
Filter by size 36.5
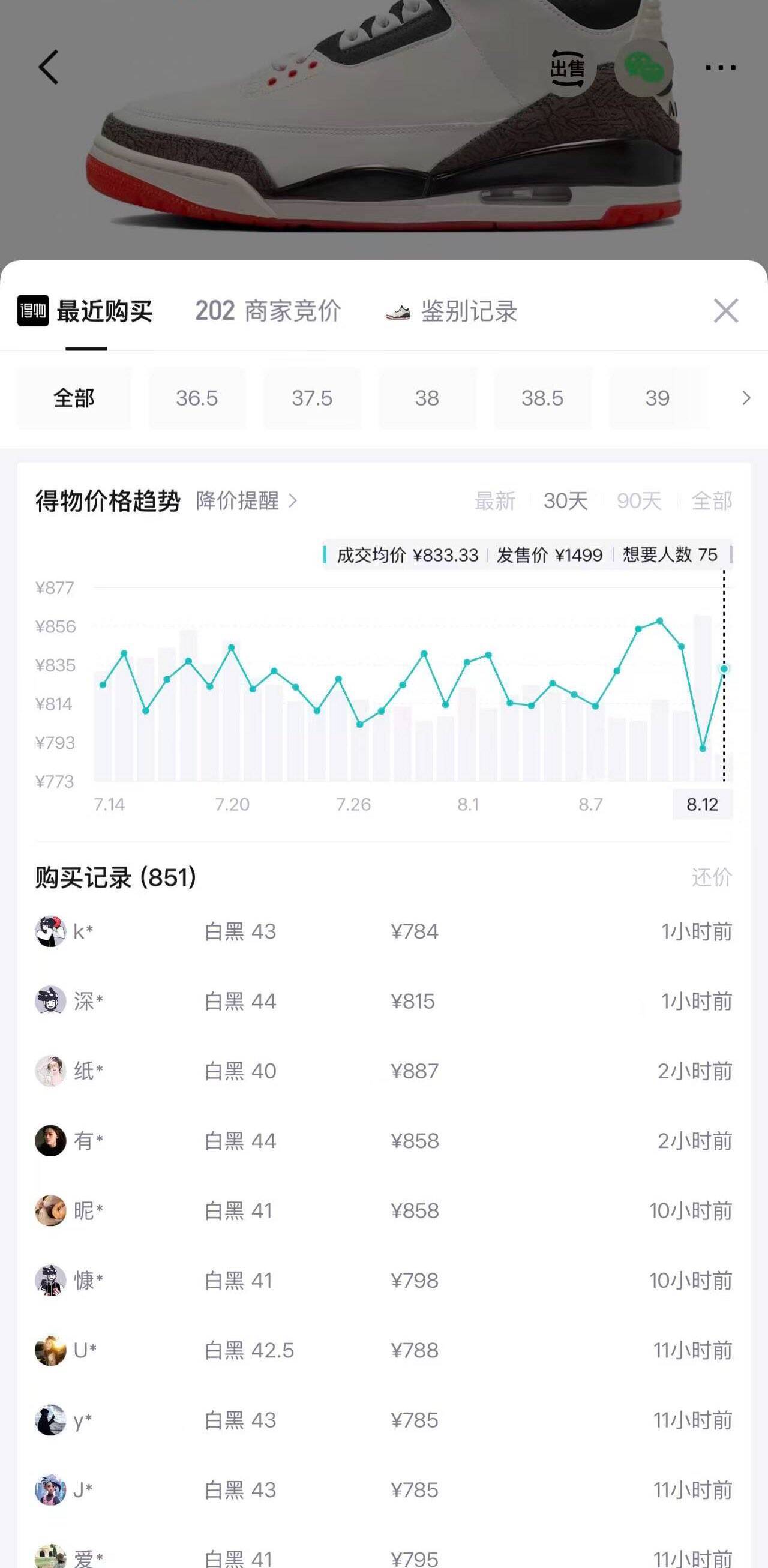[197, 398]
